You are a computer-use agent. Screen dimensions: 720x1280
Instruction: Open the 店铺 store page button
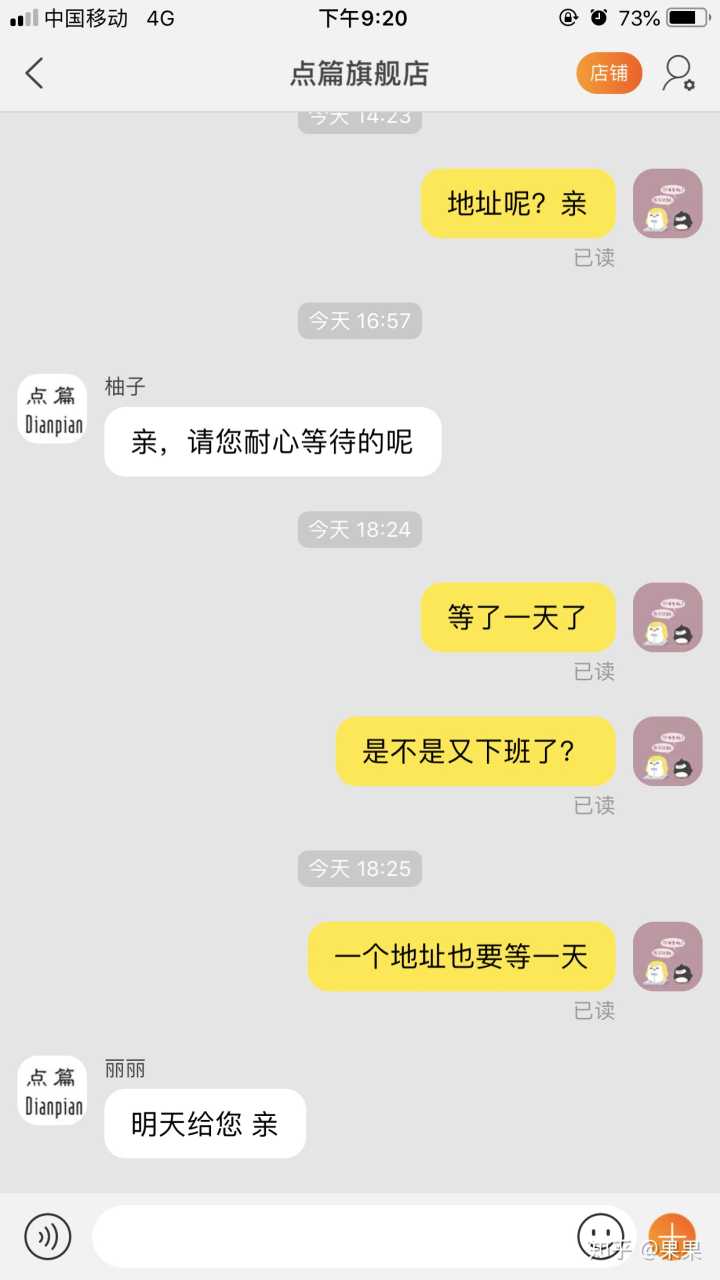point(609,73)
